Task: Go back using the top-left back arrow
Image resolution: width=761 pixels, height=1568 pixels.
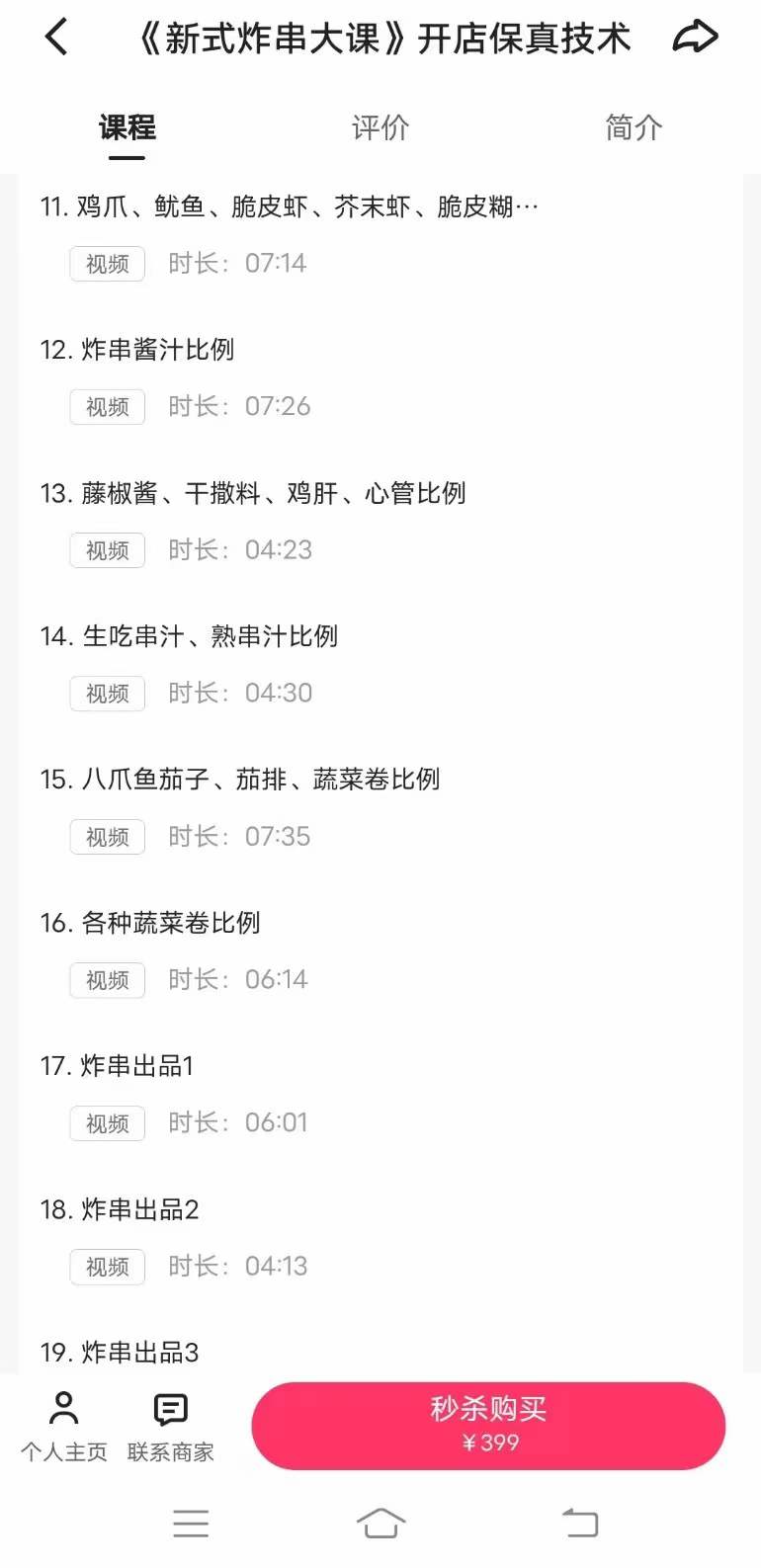Action: tap(55, 37)
